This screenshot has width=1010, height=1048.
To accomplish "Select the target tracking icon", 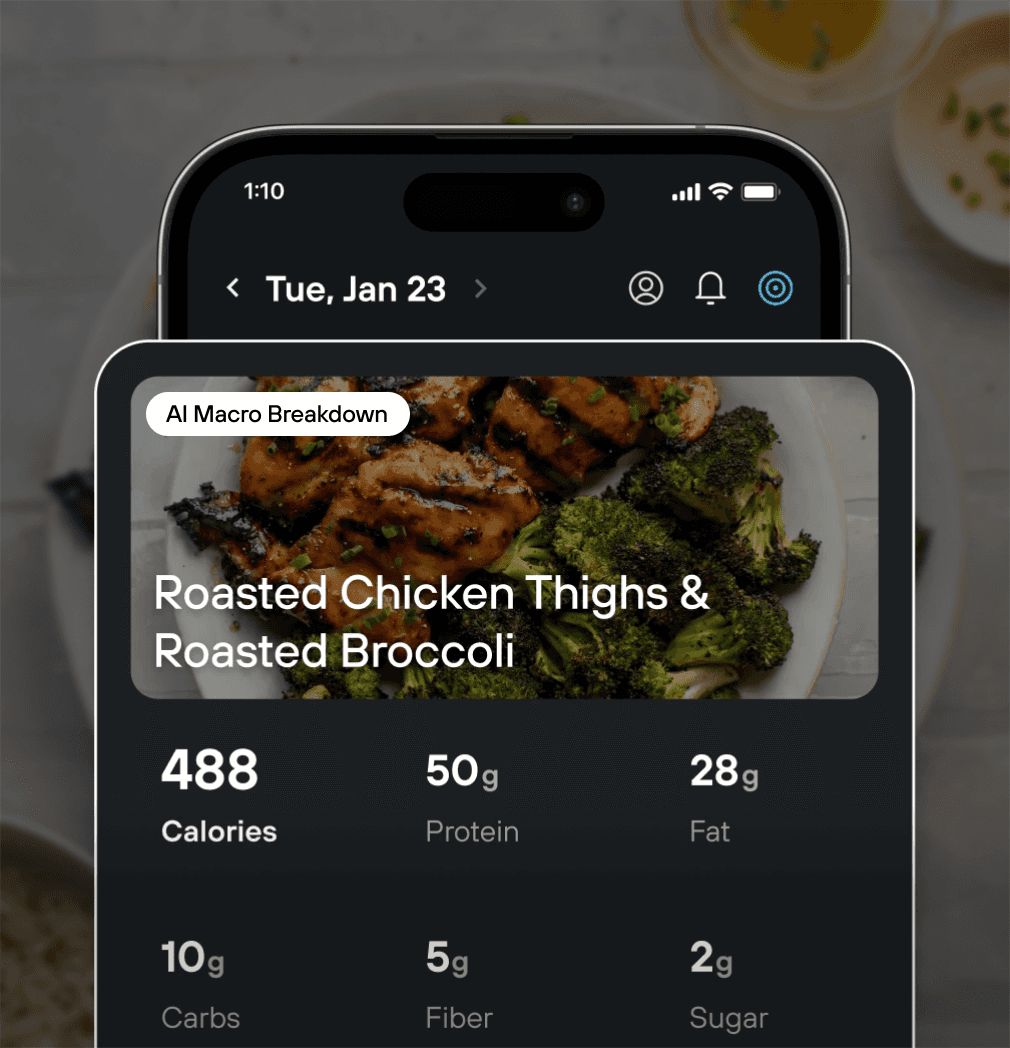I will 776,288.
